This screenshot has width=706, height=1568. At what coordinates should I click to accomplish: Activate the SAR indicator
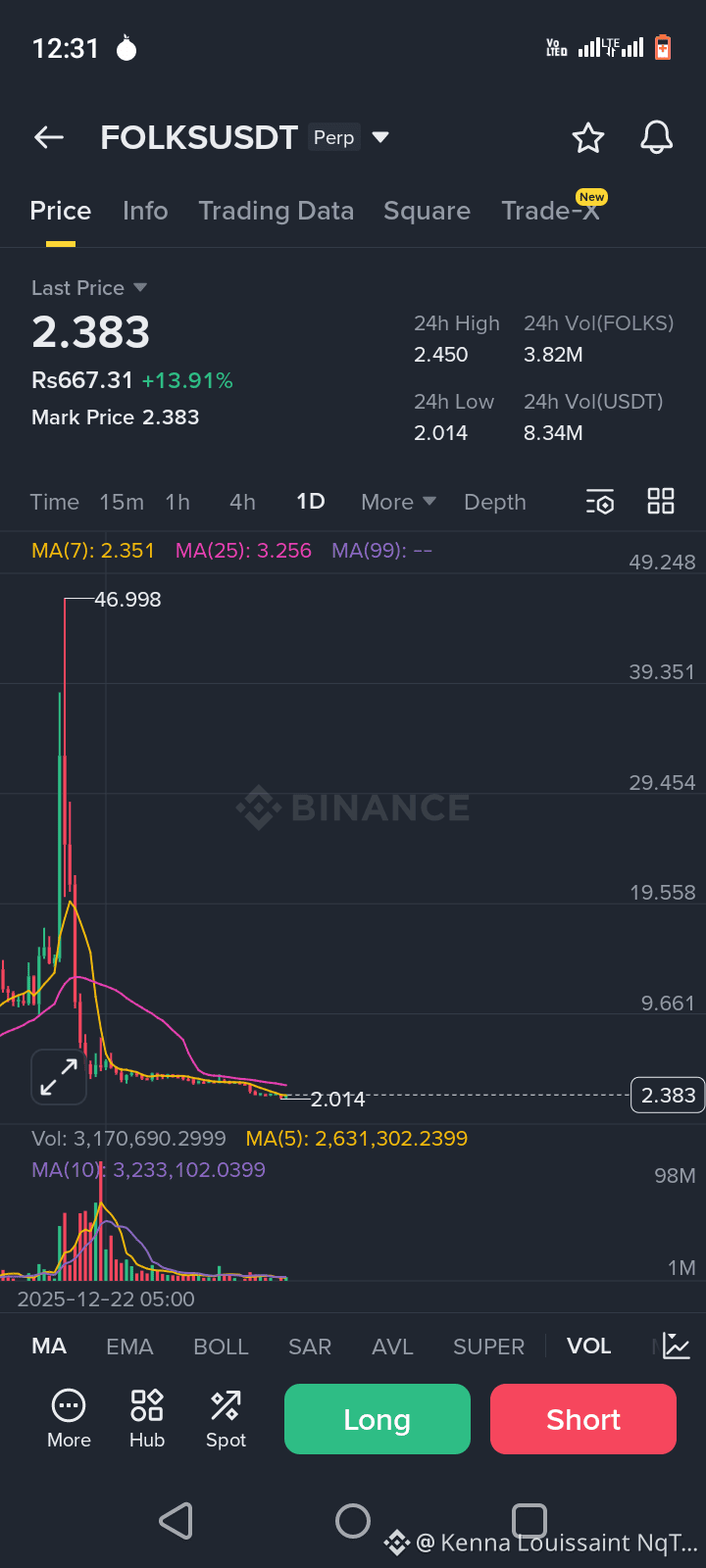[x=310, y=1347]
